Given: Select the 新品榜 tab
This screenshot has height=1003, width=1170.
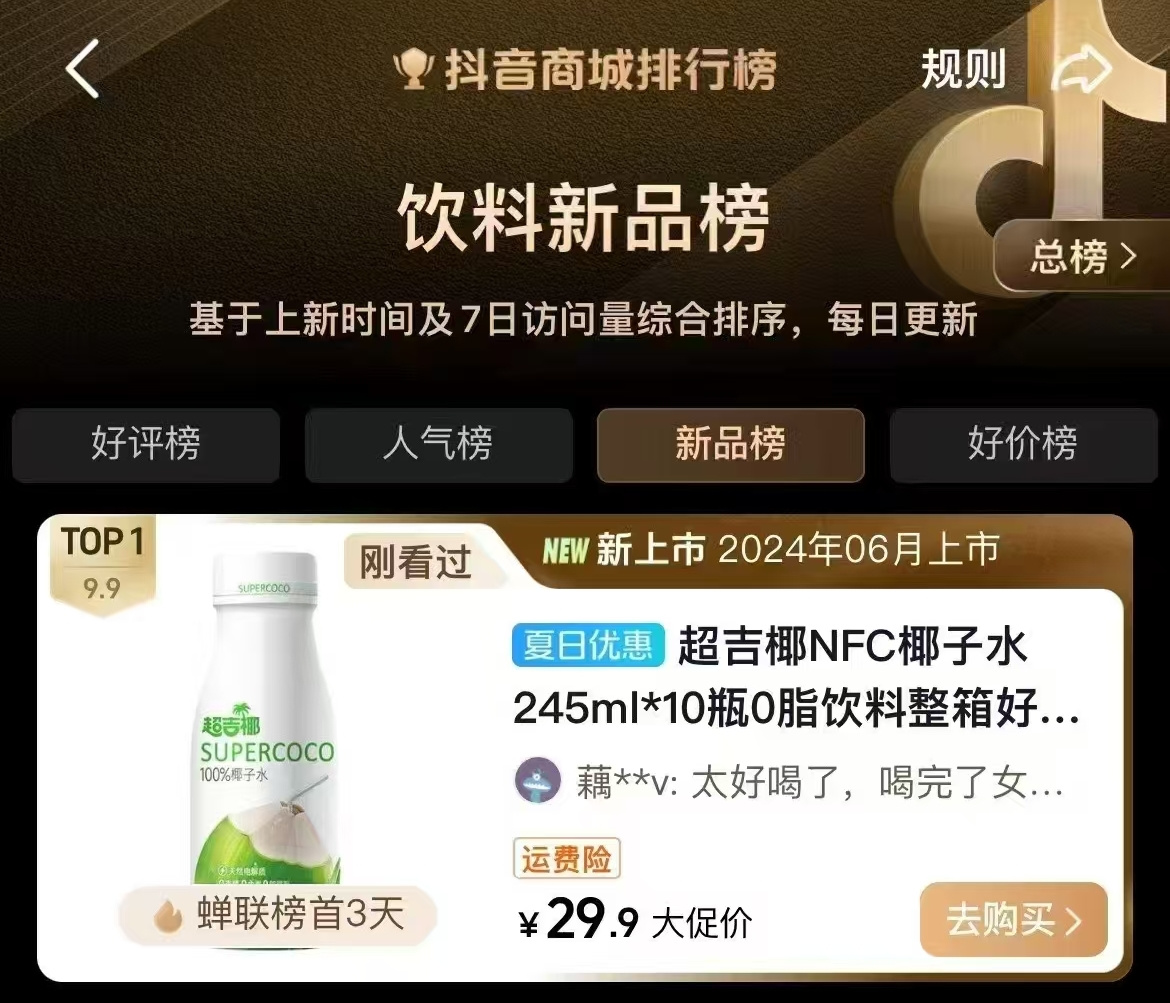Looking at the screenshot, I should [730, 444].
